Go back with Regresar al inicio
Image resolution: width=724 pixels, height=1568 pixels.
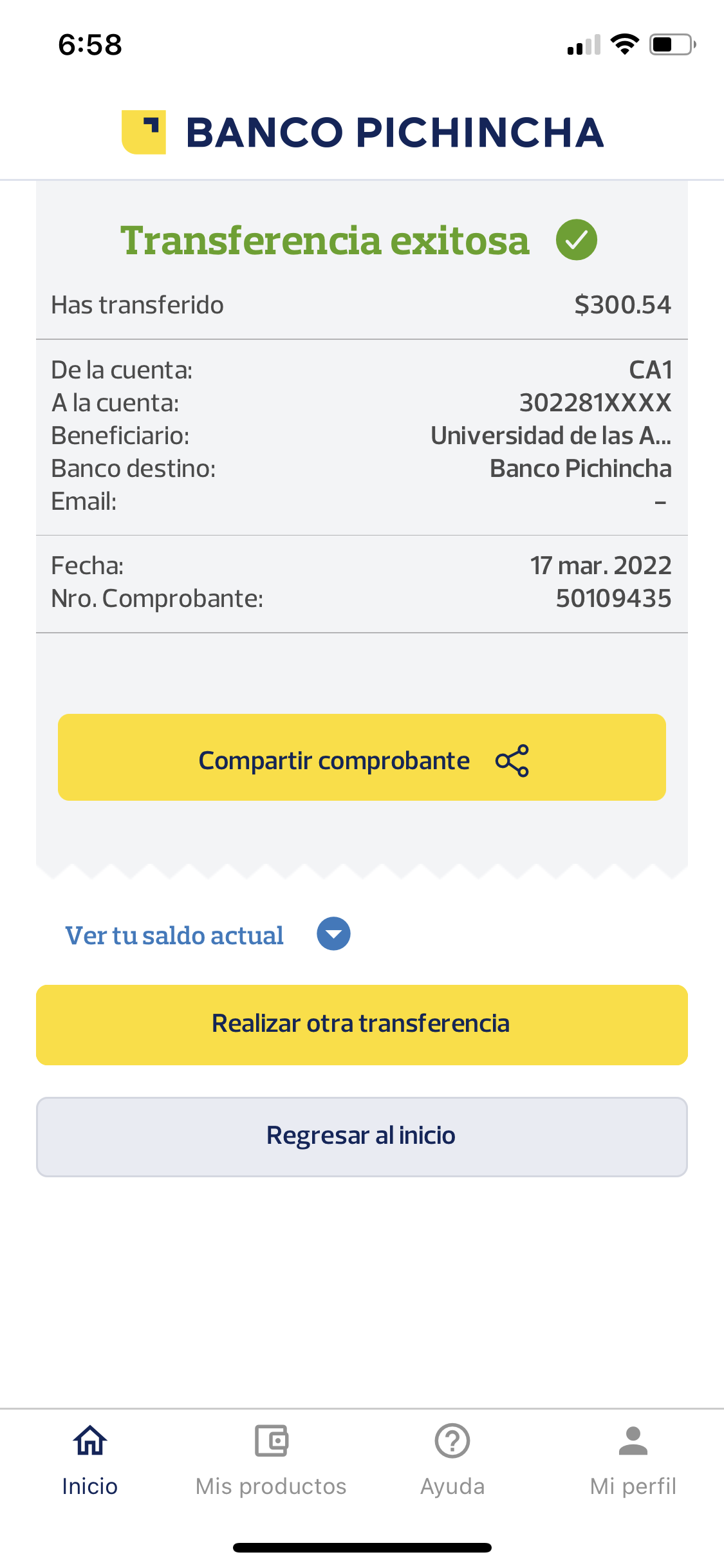coord(362,1137)
